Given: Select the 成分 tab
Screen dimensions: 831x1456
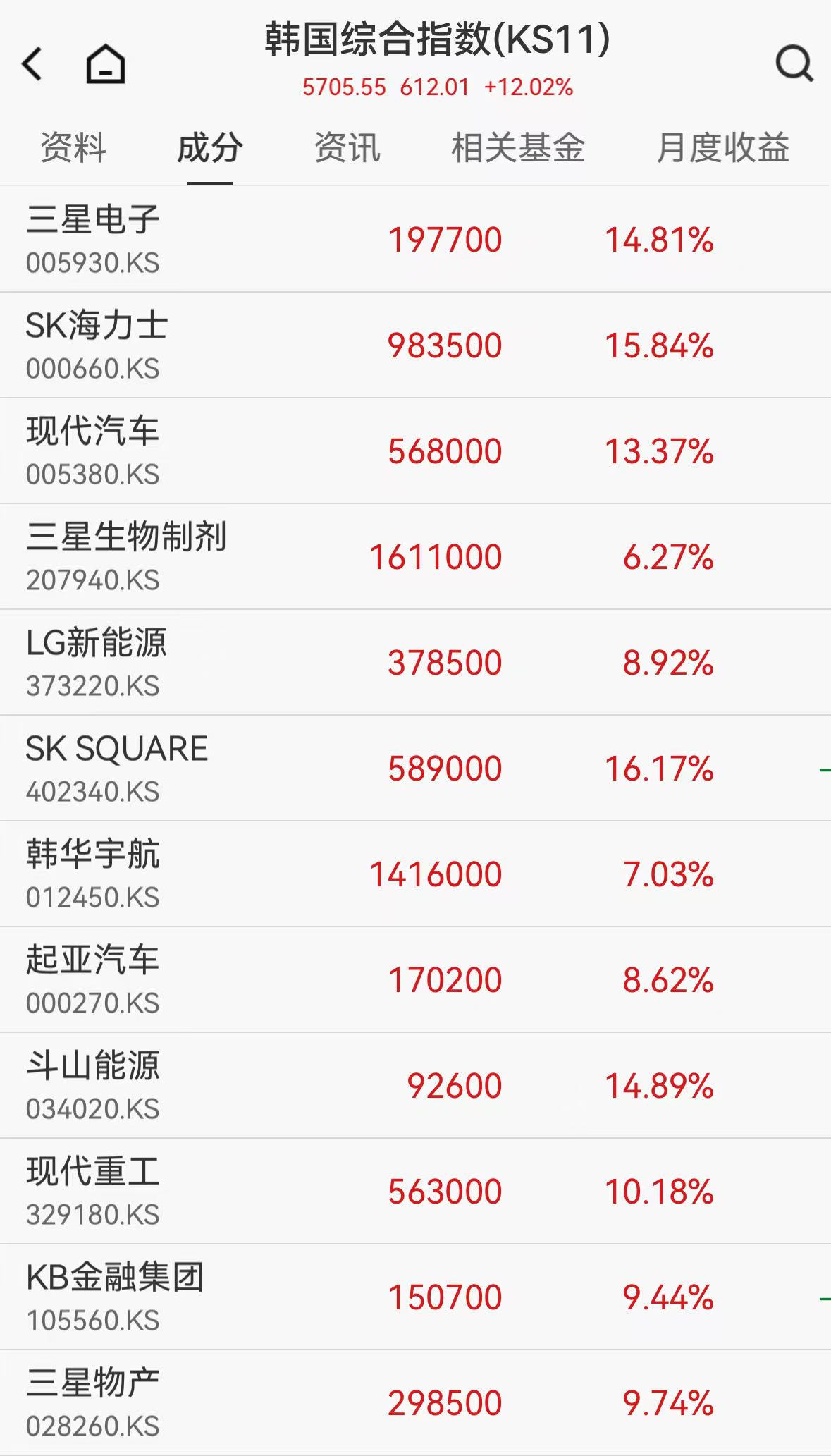Looking at the screenshot, I should 209,148.
